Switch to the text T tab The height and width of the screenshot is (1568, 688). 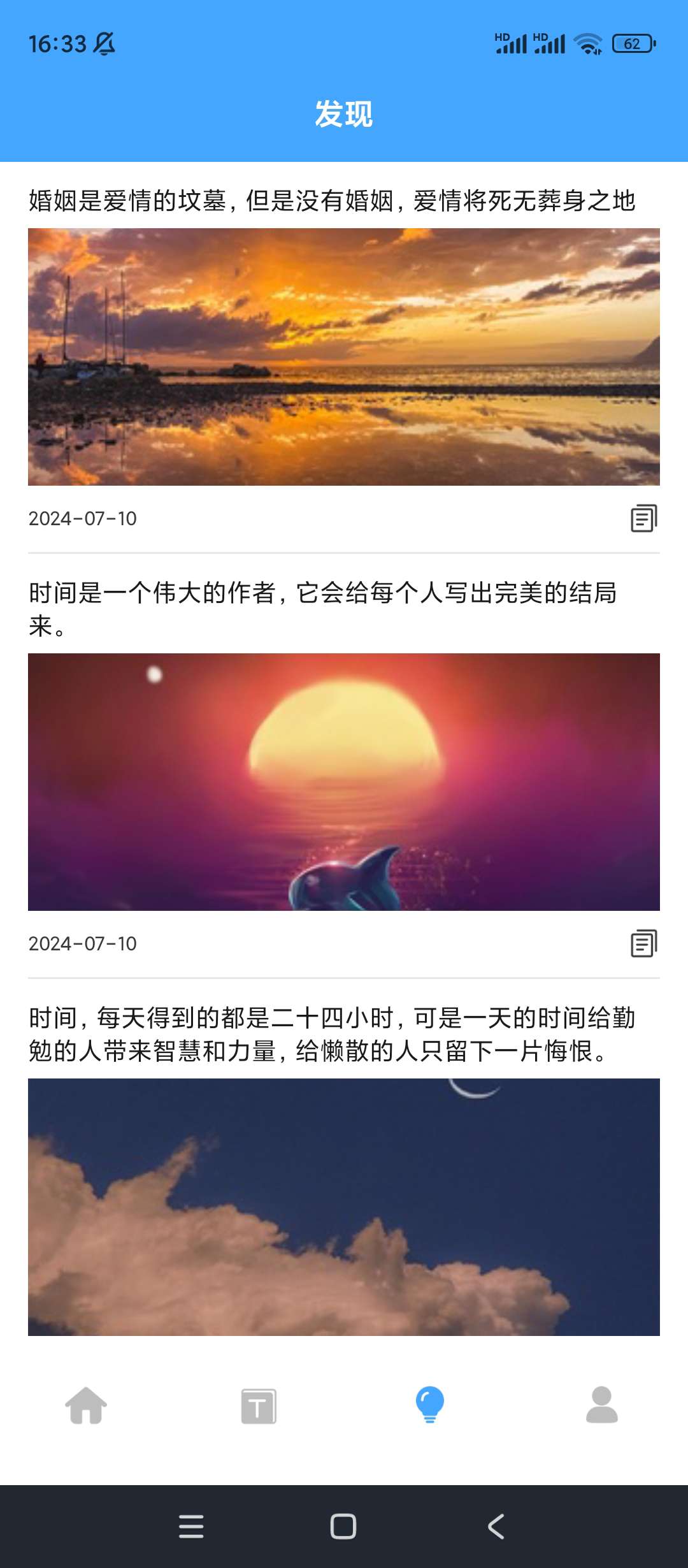pyautogui.click(x=258, y=1405)
